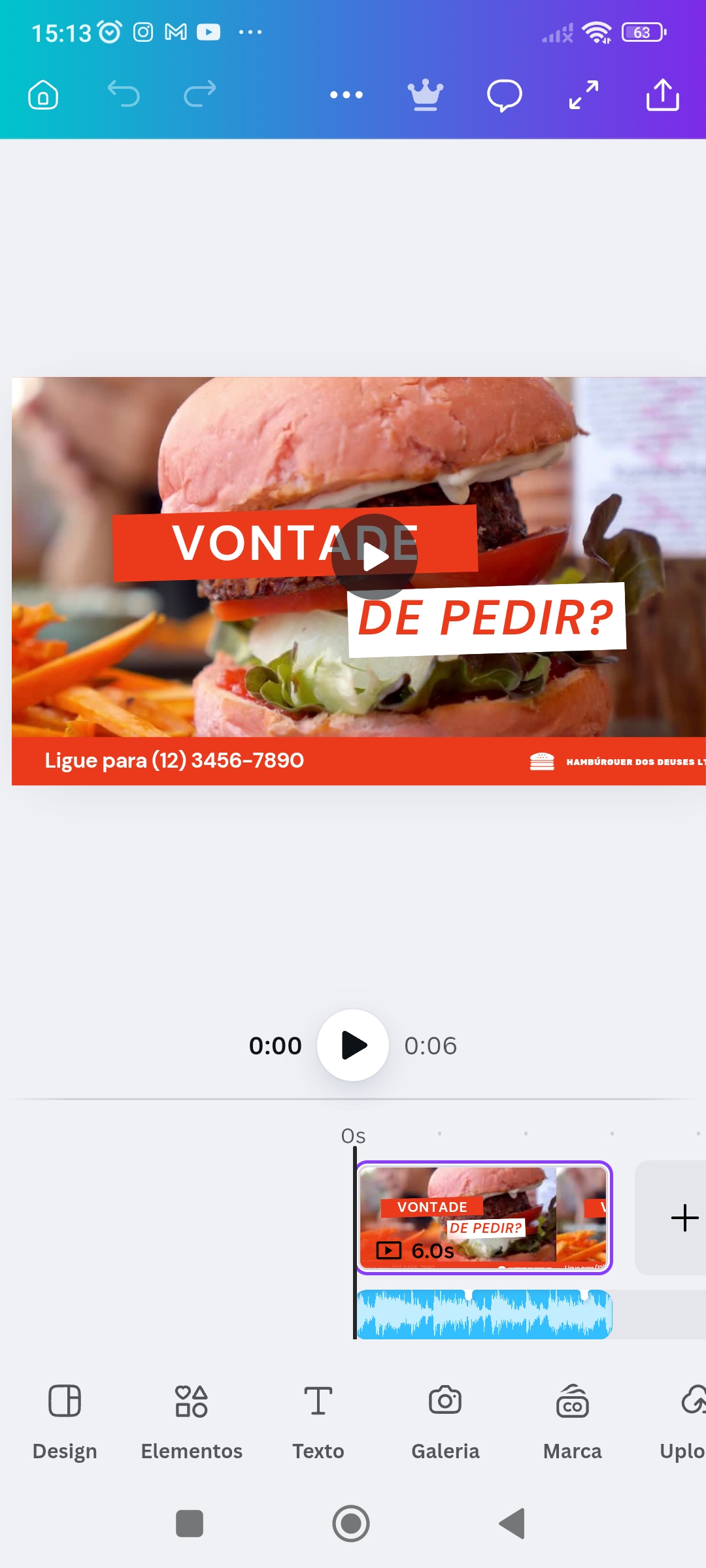Redo the last undone edit
706x1568 pixels.
click(x=199, y=94)
